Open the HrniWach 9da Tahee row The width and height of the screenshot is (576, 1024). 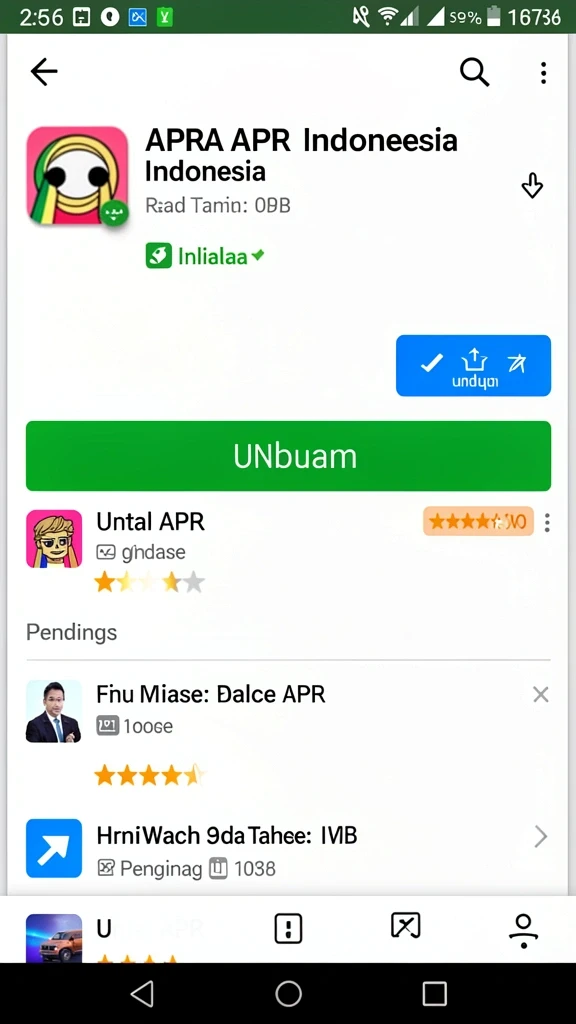tap(288, 848)
